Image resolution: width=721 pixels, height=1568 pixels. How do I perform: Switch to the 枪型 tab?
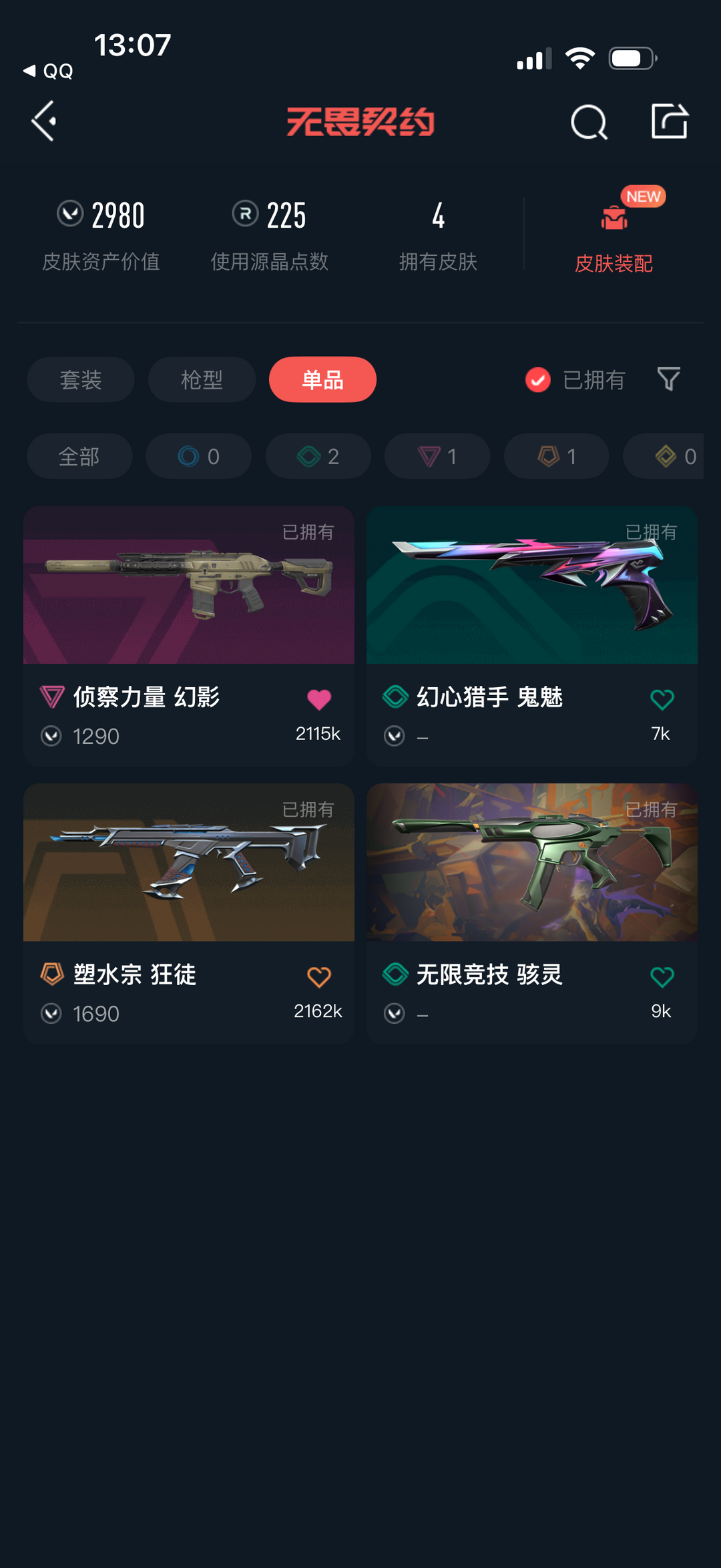tap(202, 380)
